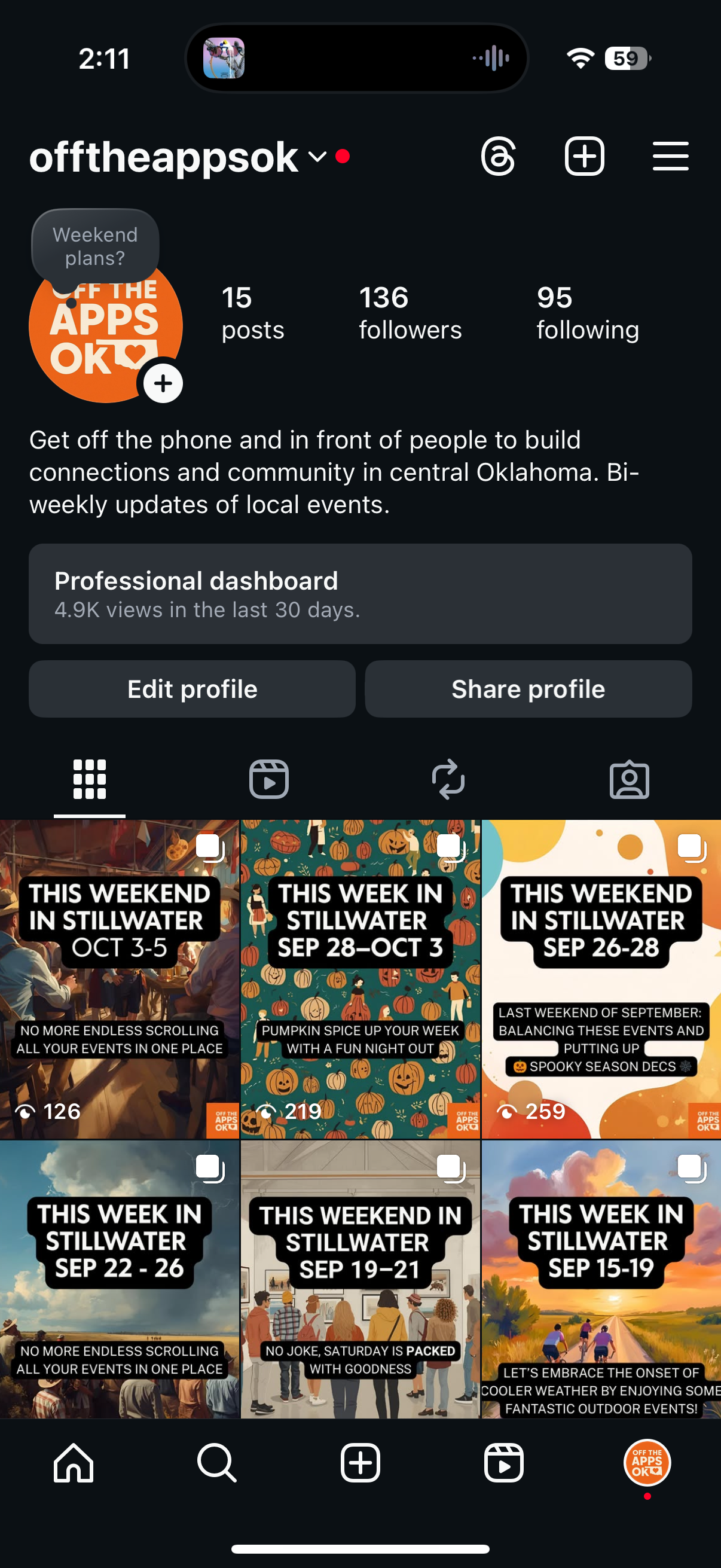
Task: Open the hamburger menu
Action: pos(670,157)
